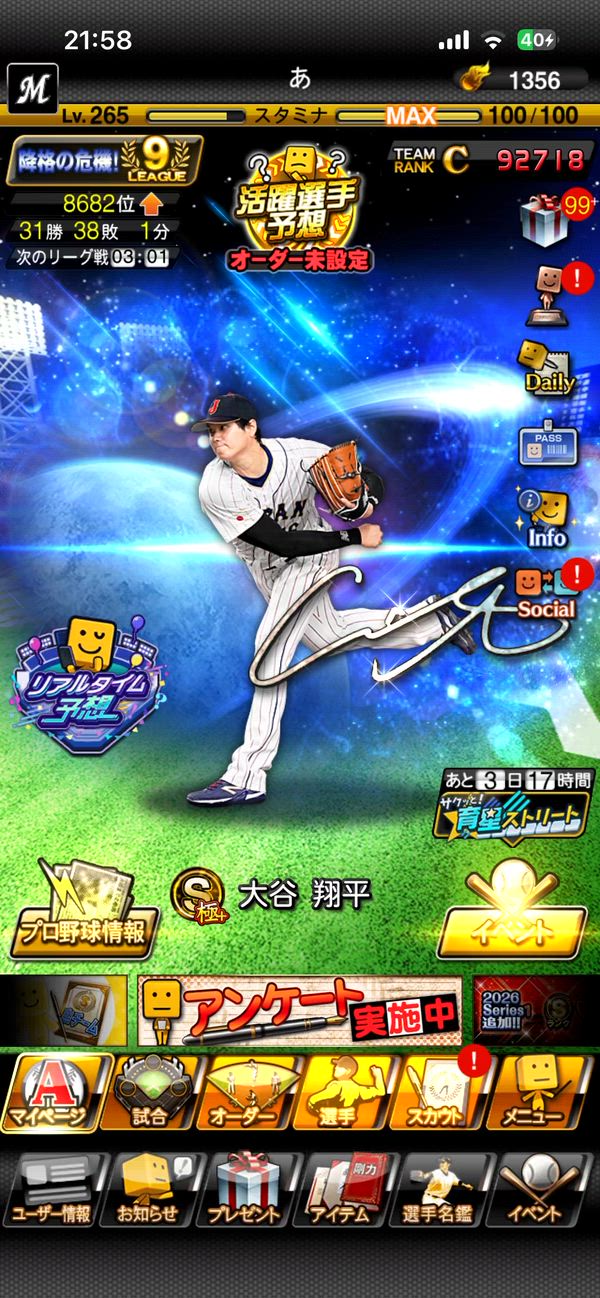Open the present box with 99+ badge
Viewport: 600px width, 1298px height.
point(546,218)
